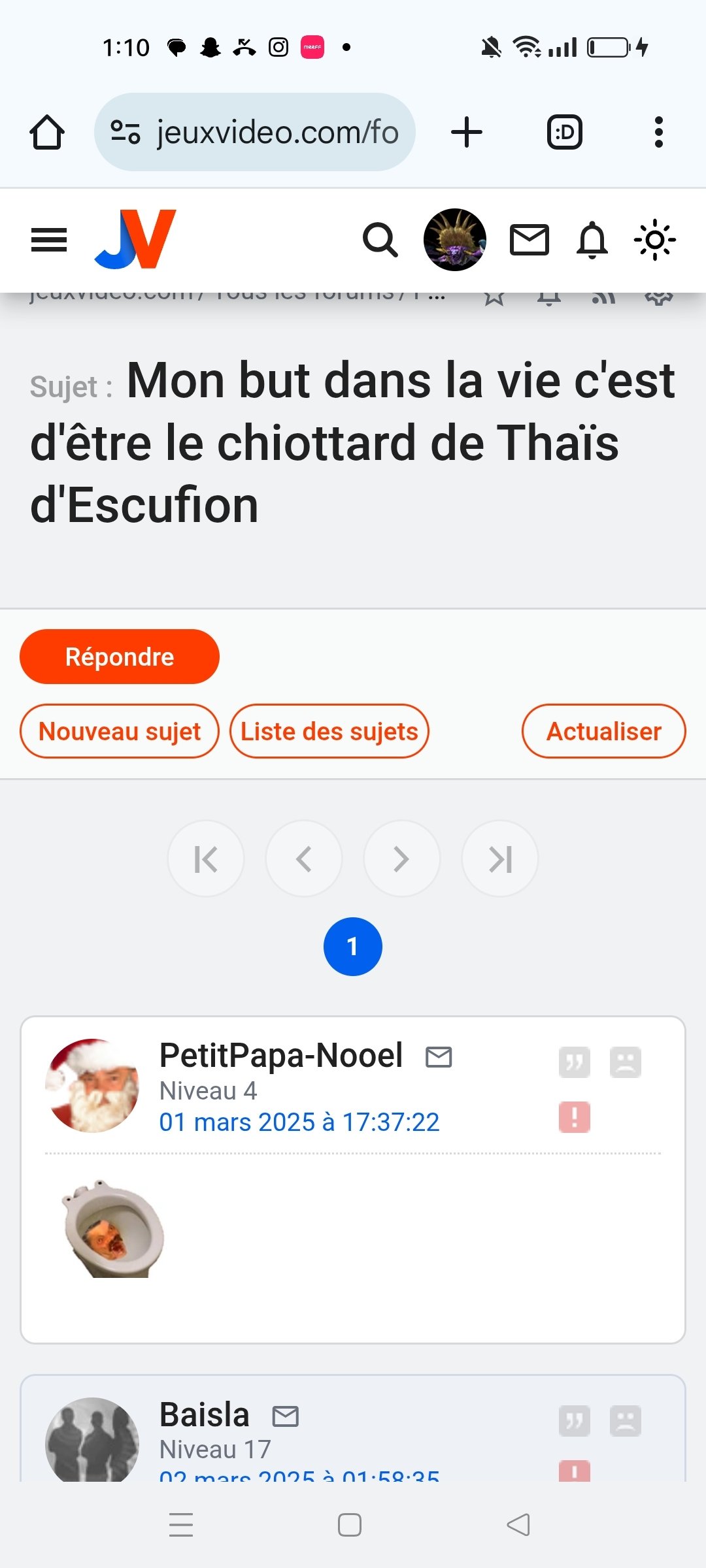Open a new browser tab
The image size is (706, 1568).
pyautogui.click(x=467, y=132)
